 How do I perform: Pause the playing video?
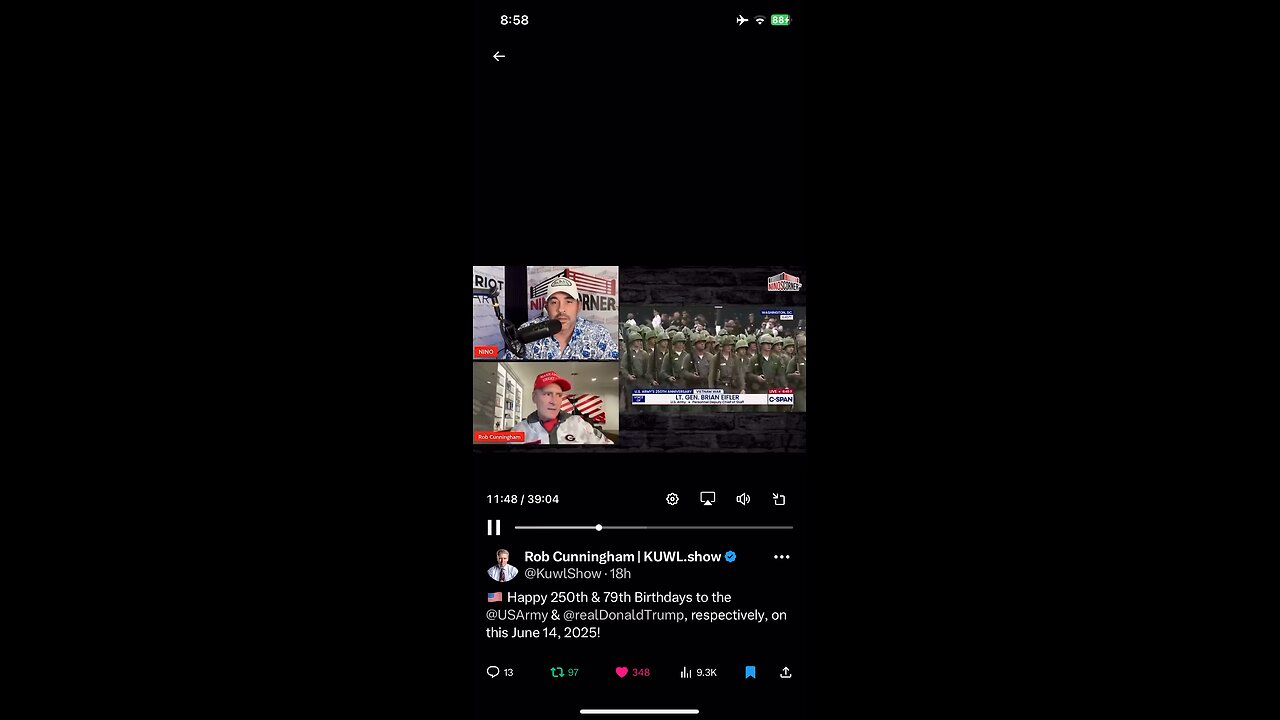pyautogui.click(x=494, y=527)
